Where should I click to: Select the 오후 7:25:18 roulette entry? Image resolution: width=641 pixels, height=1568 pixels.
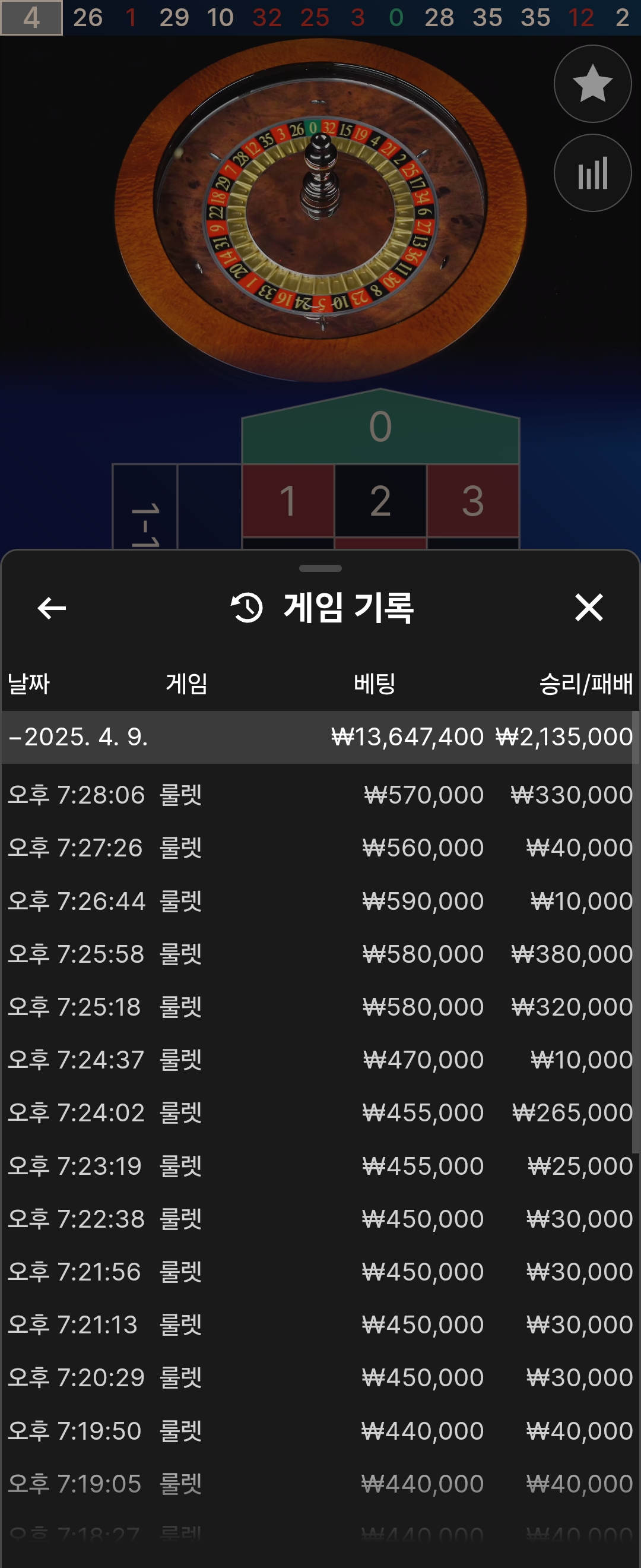click(320, 1007)
